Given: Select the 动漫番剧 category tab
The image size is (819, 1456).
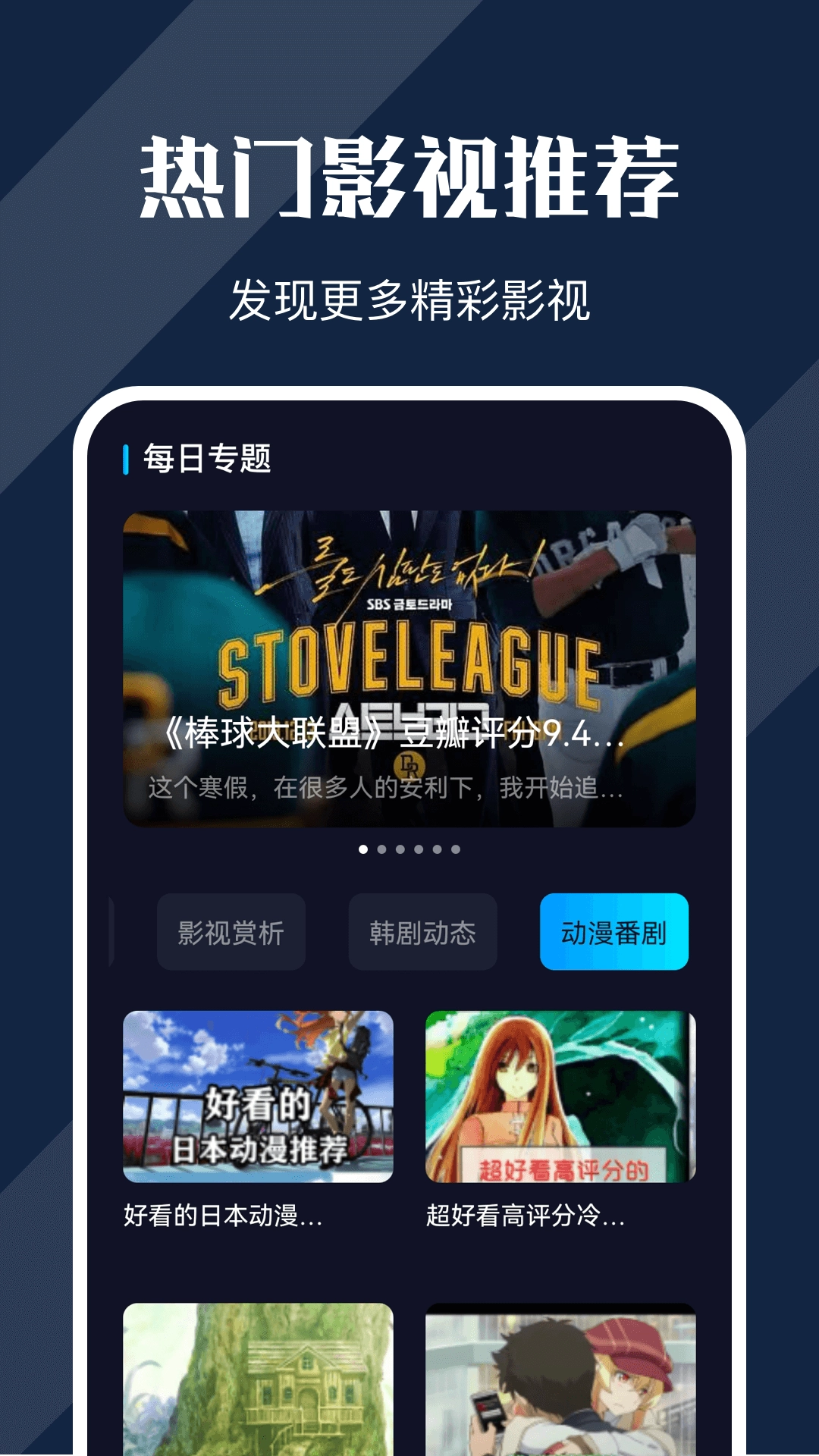Looking at the screenshot, I should pos(614,933).
